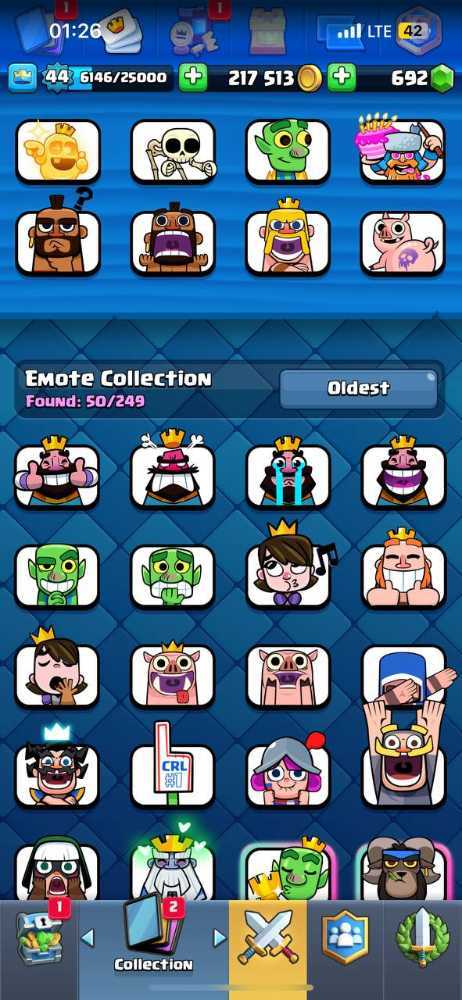
Task: Select the crying king emote
Action: point(288,473)
